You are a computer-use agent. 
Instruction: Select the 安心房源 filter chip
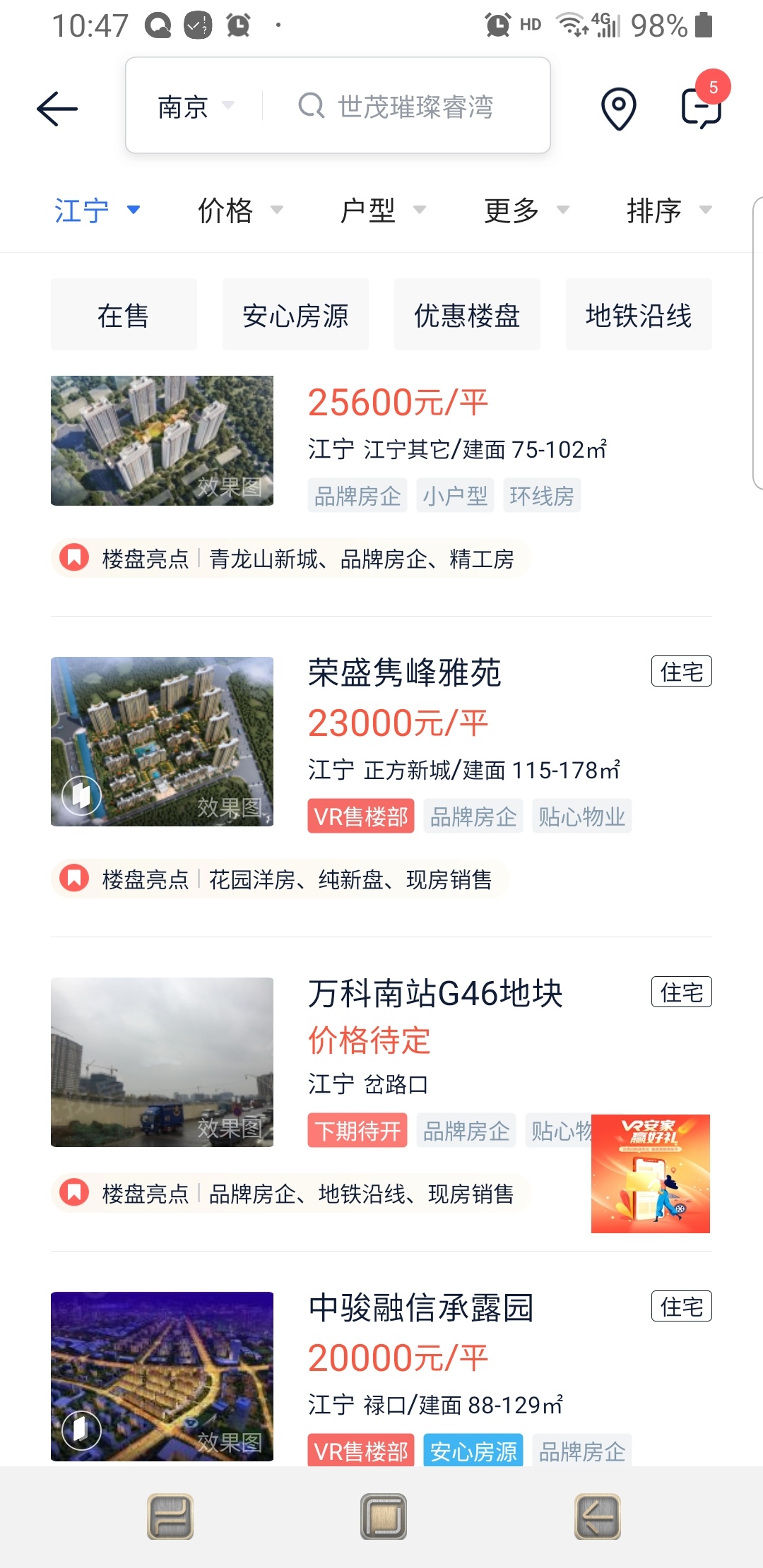coord(295,315)
